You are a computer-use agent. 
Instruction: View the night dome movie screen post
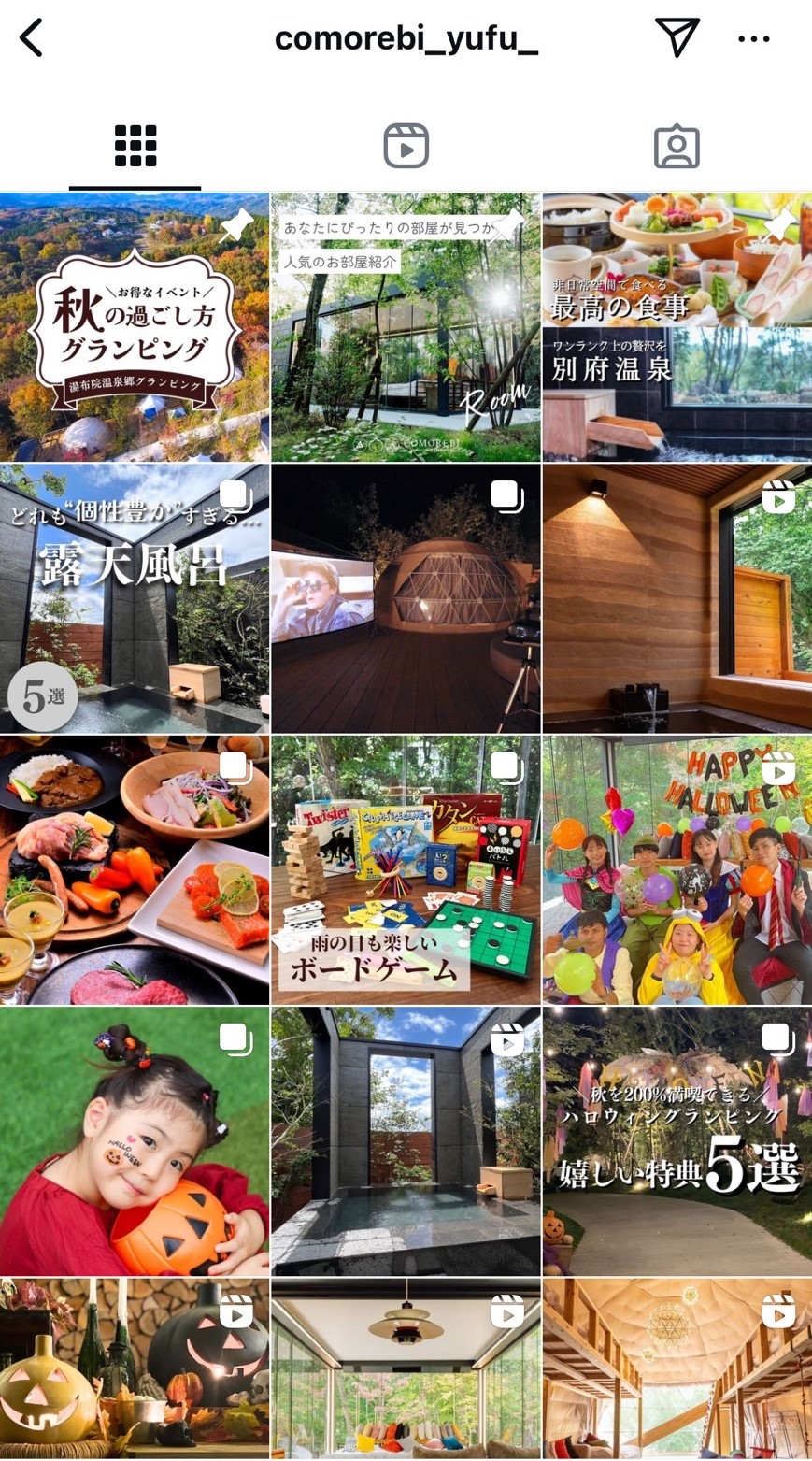tap(406, 598)
